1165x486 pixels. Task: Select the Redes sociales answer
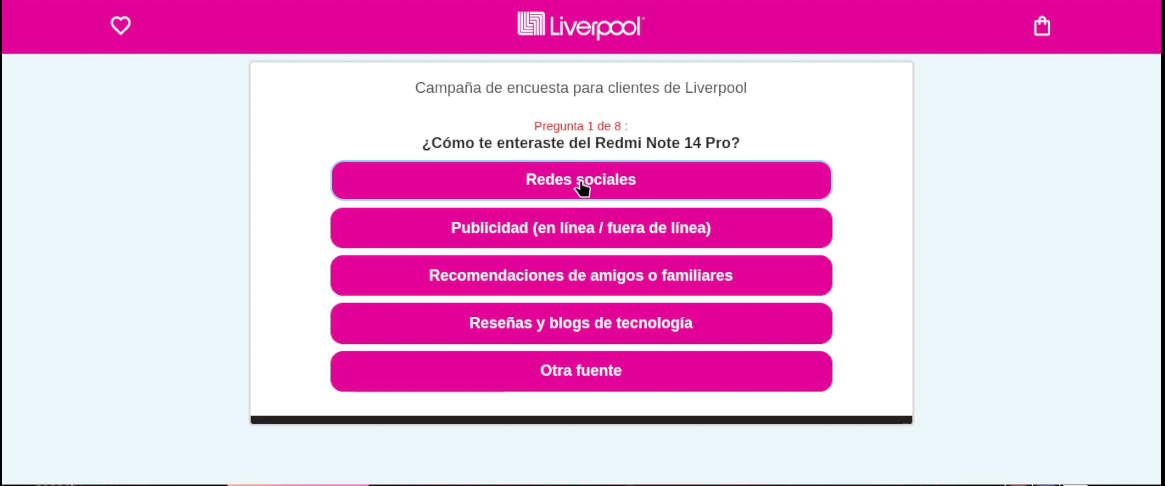point(581,180)
